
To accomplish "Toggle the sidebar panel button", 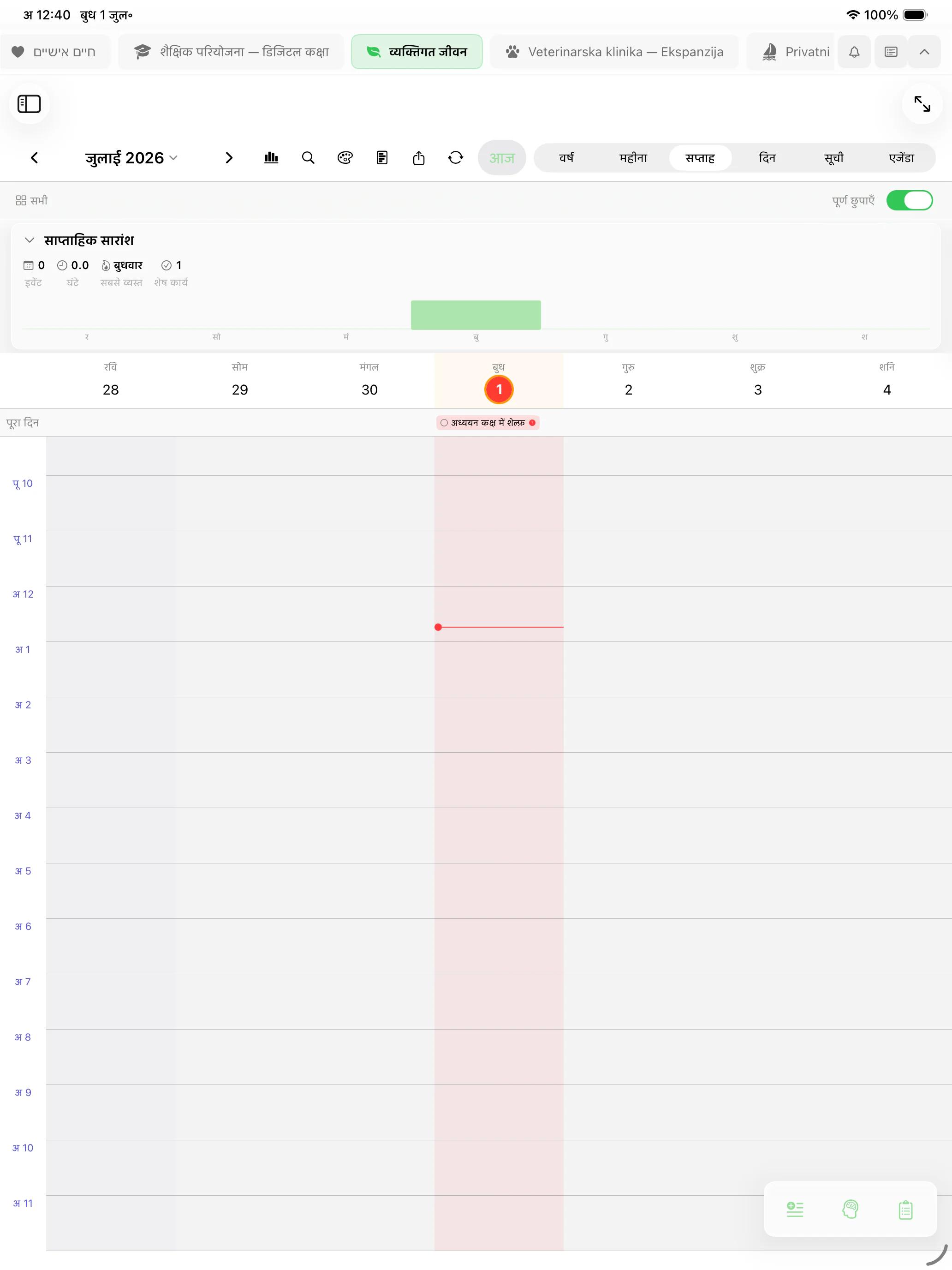I will [x=29, y=104].
